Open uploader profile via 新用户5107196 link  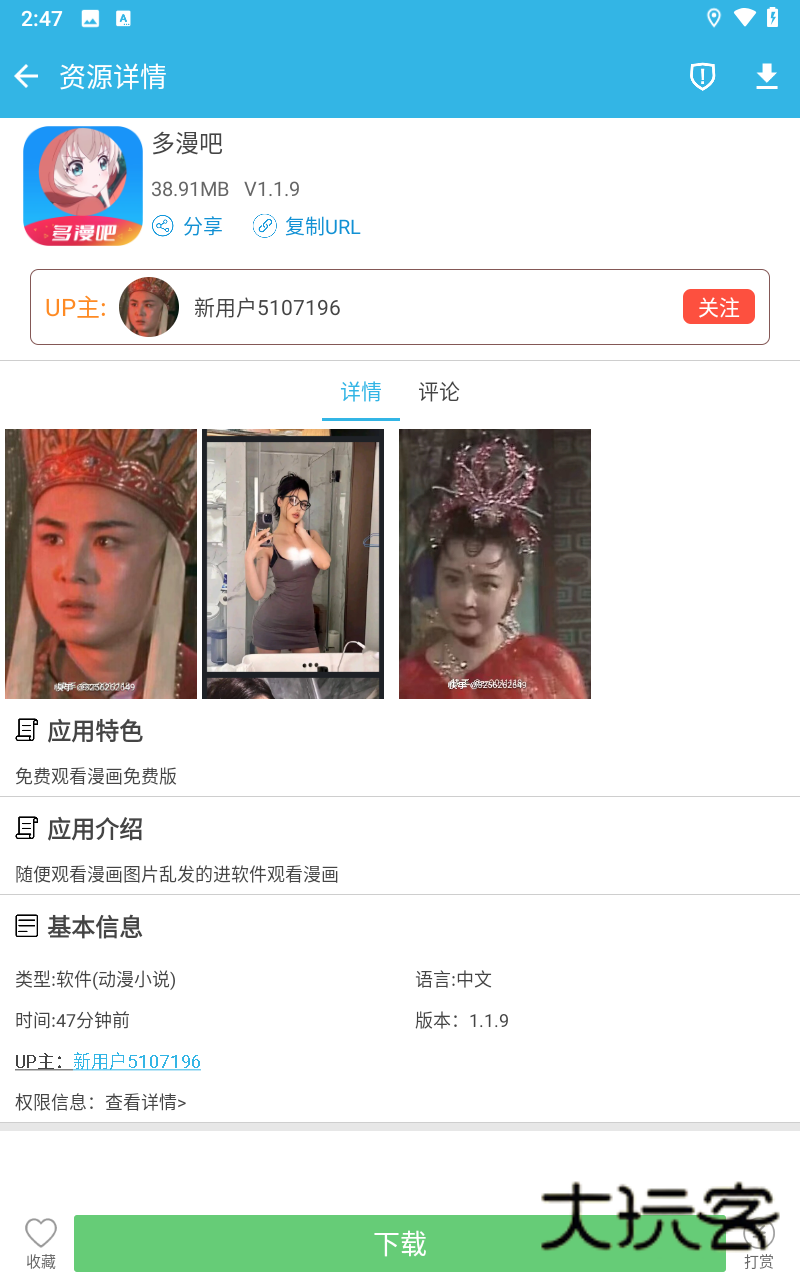pos(137,1060)
